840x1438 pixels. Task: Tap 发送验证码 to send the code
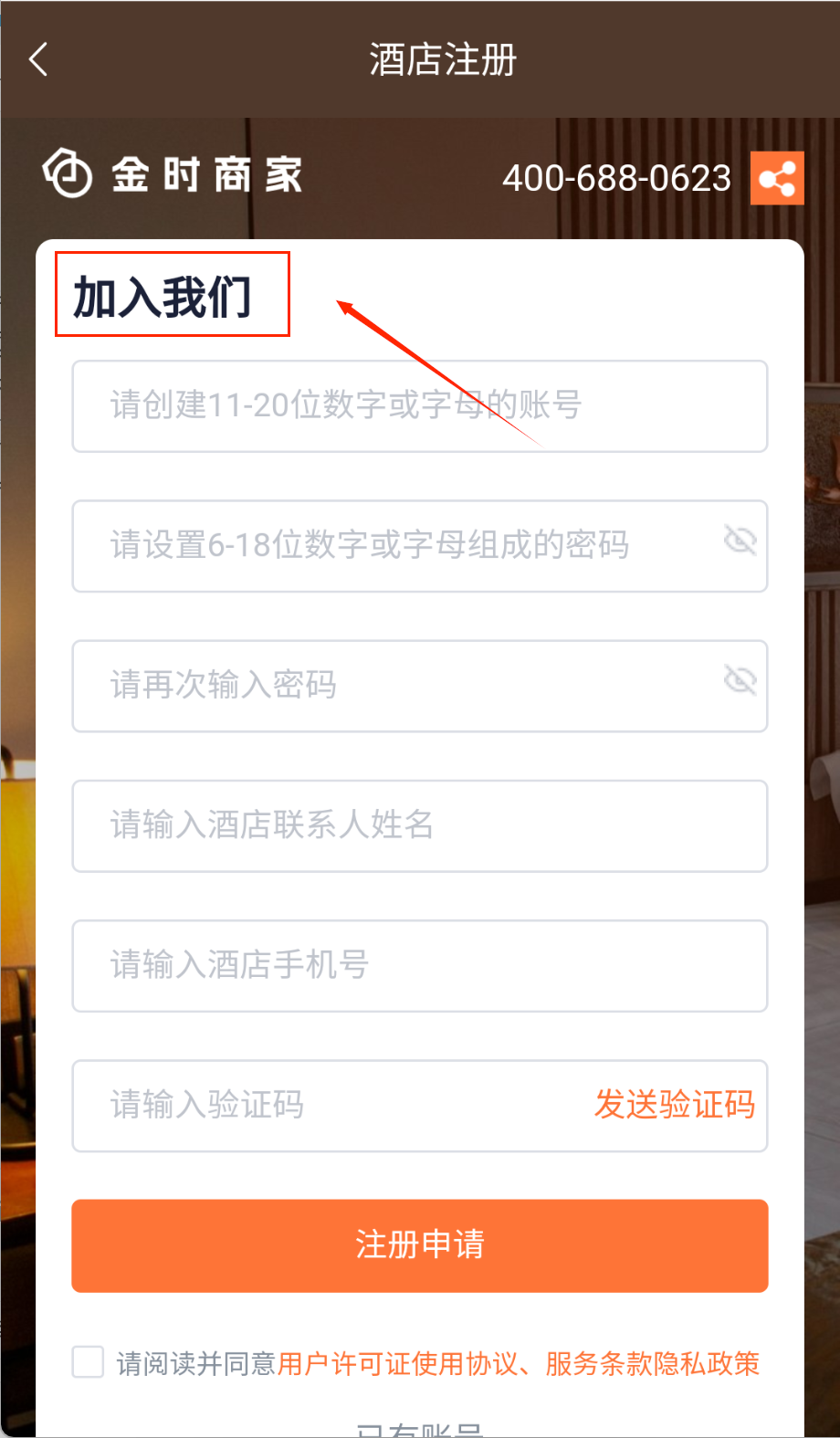[675, 1105]
